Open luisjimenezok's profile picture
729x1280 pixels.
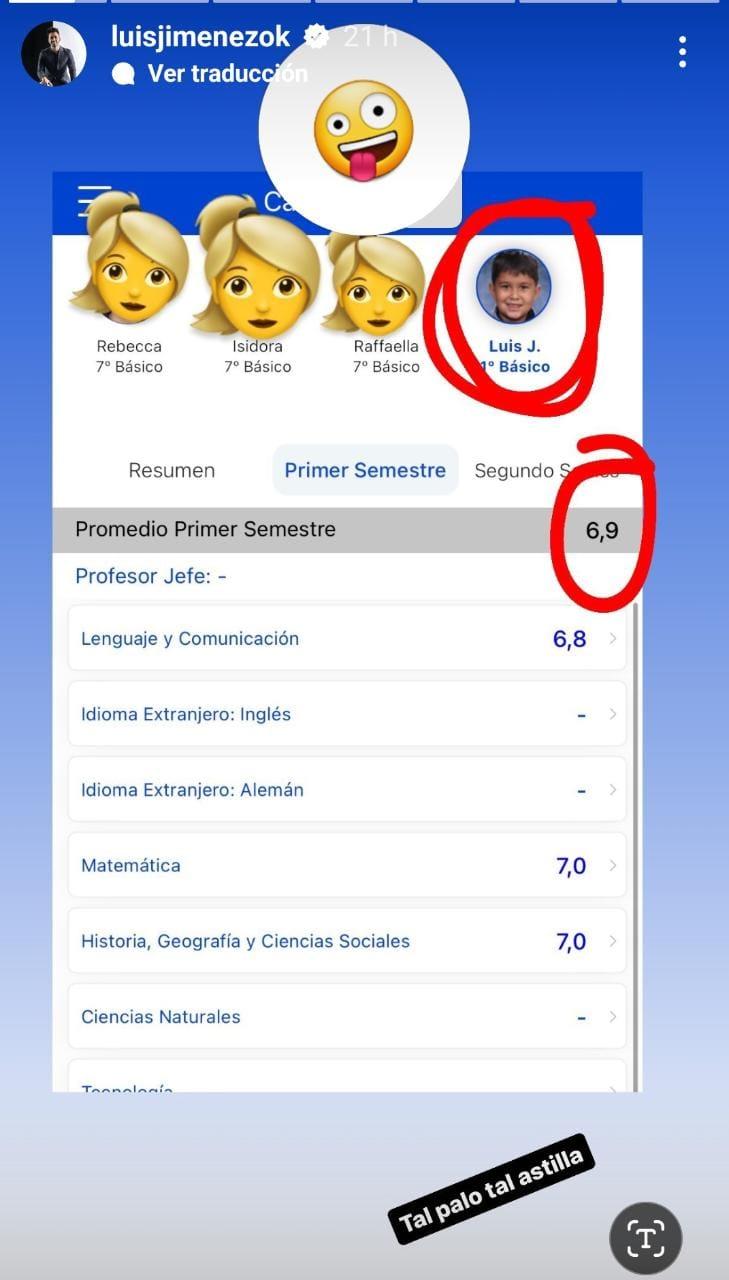53,53
